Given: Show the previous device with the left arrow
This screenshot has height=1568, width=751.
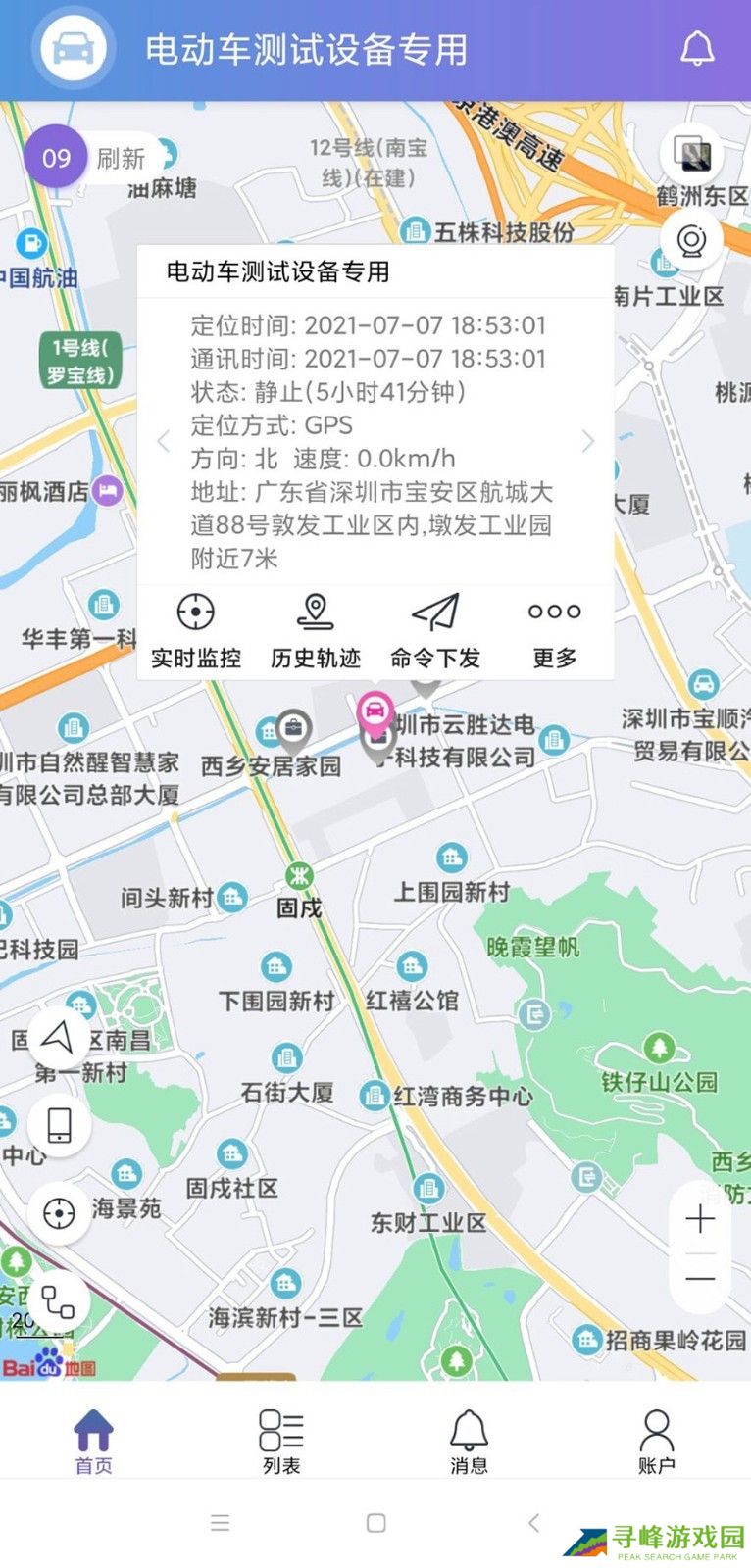Looking at the screenshot, I should tap(164, 441).
